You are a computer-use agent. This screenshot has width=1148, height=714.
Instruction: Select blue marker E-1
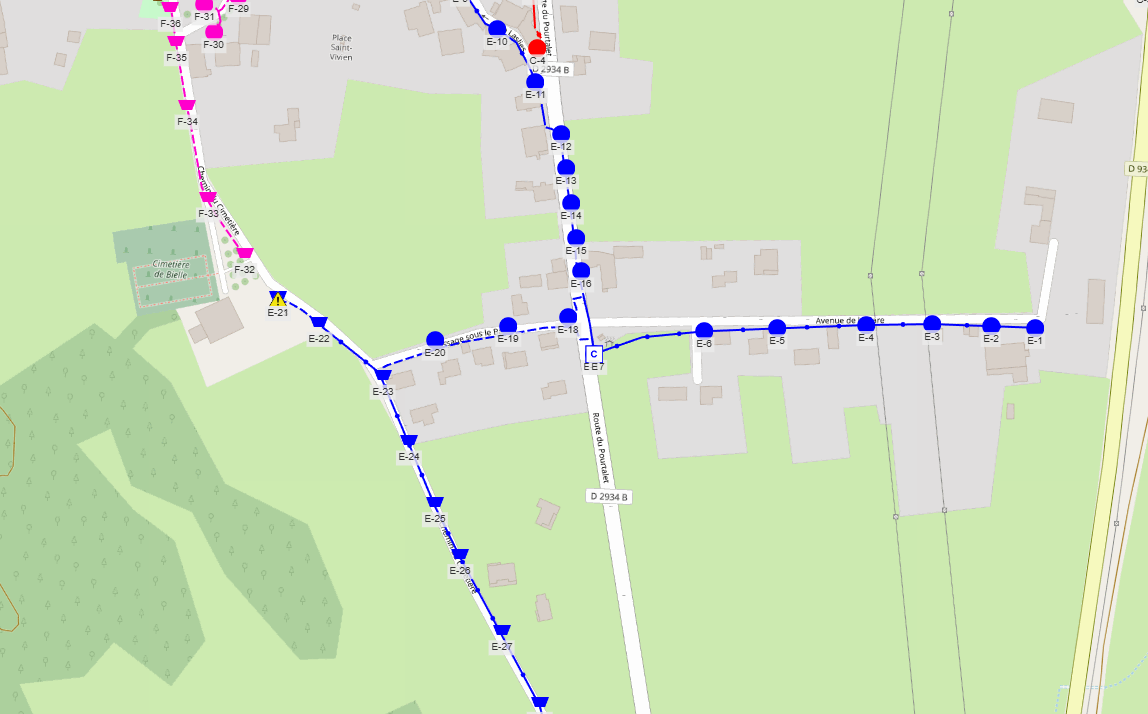(1035, 327)
